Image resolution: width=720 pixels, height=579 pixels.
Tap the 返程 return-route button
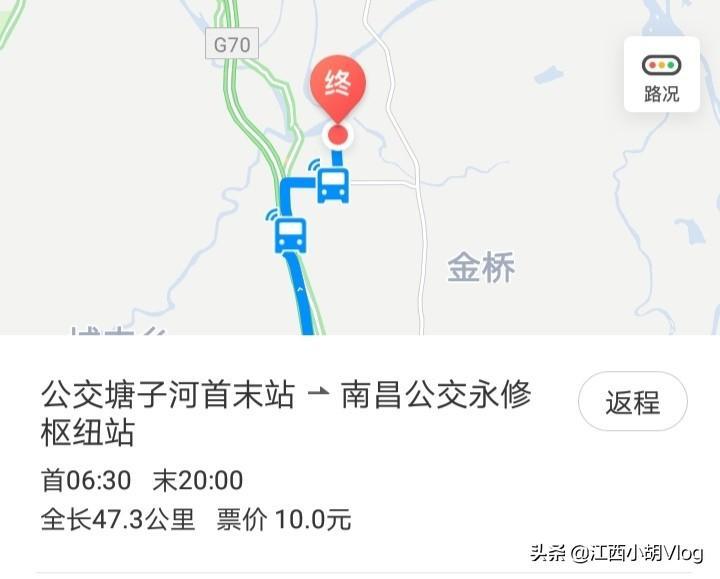pyautogui.click(x=632, y=402)
